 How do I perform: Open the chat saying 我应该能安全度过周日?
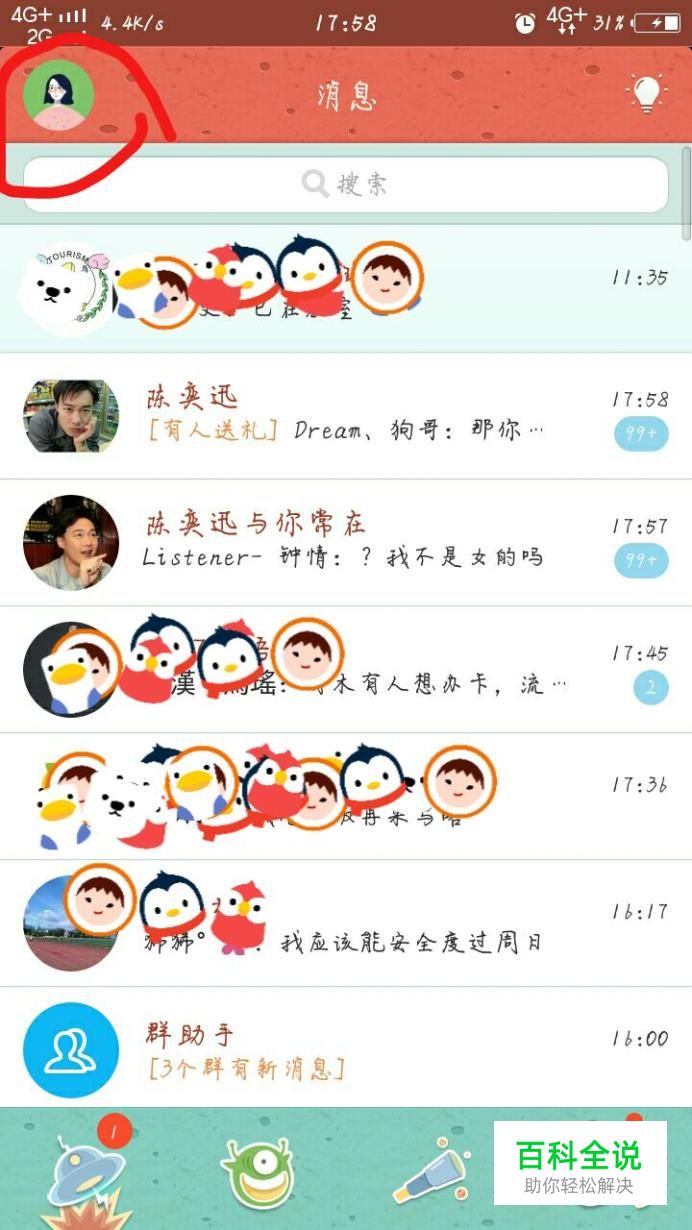pos(346,923)
